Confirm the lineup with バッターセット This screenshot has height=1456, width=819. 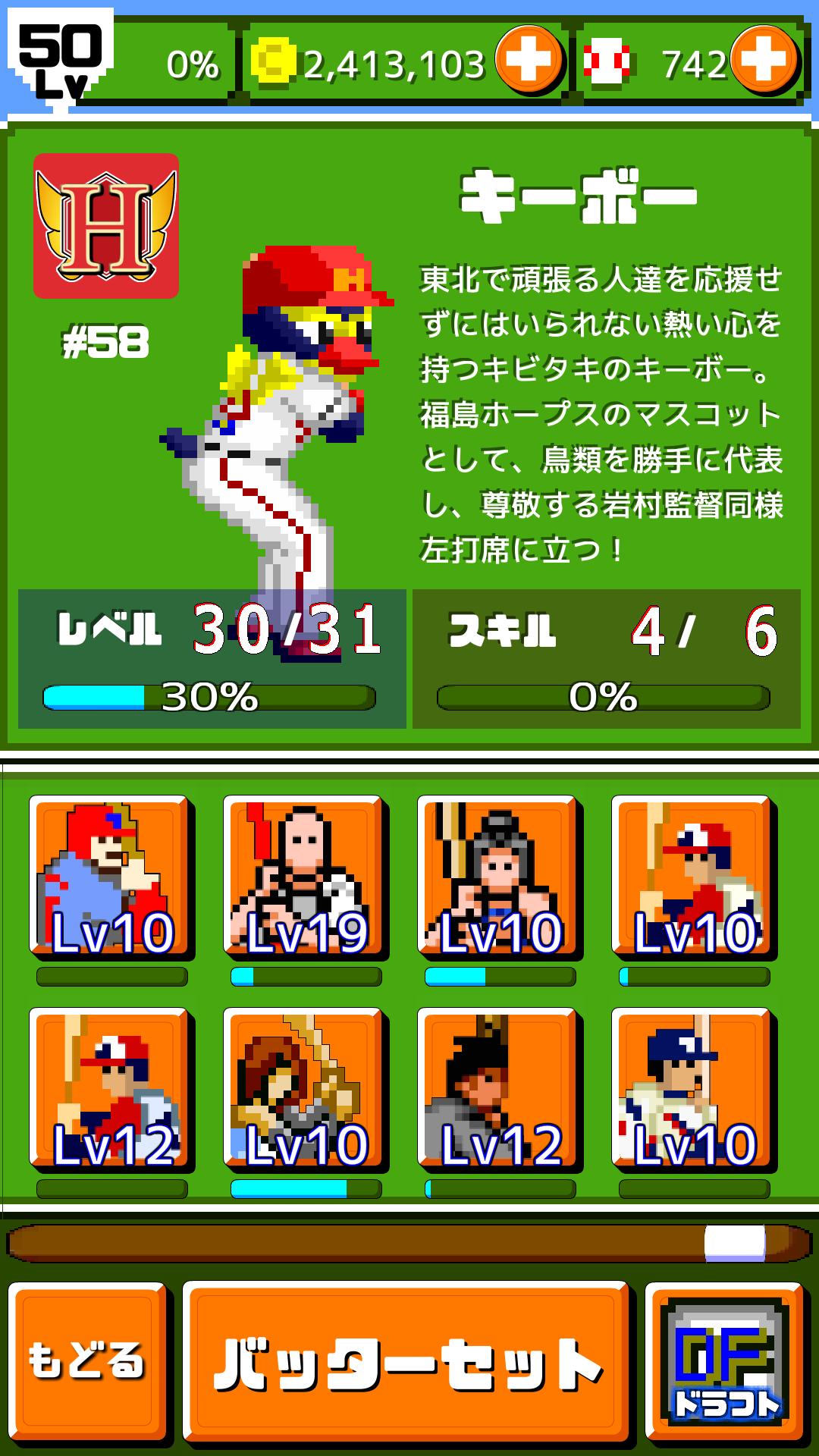pos(407,1361)
